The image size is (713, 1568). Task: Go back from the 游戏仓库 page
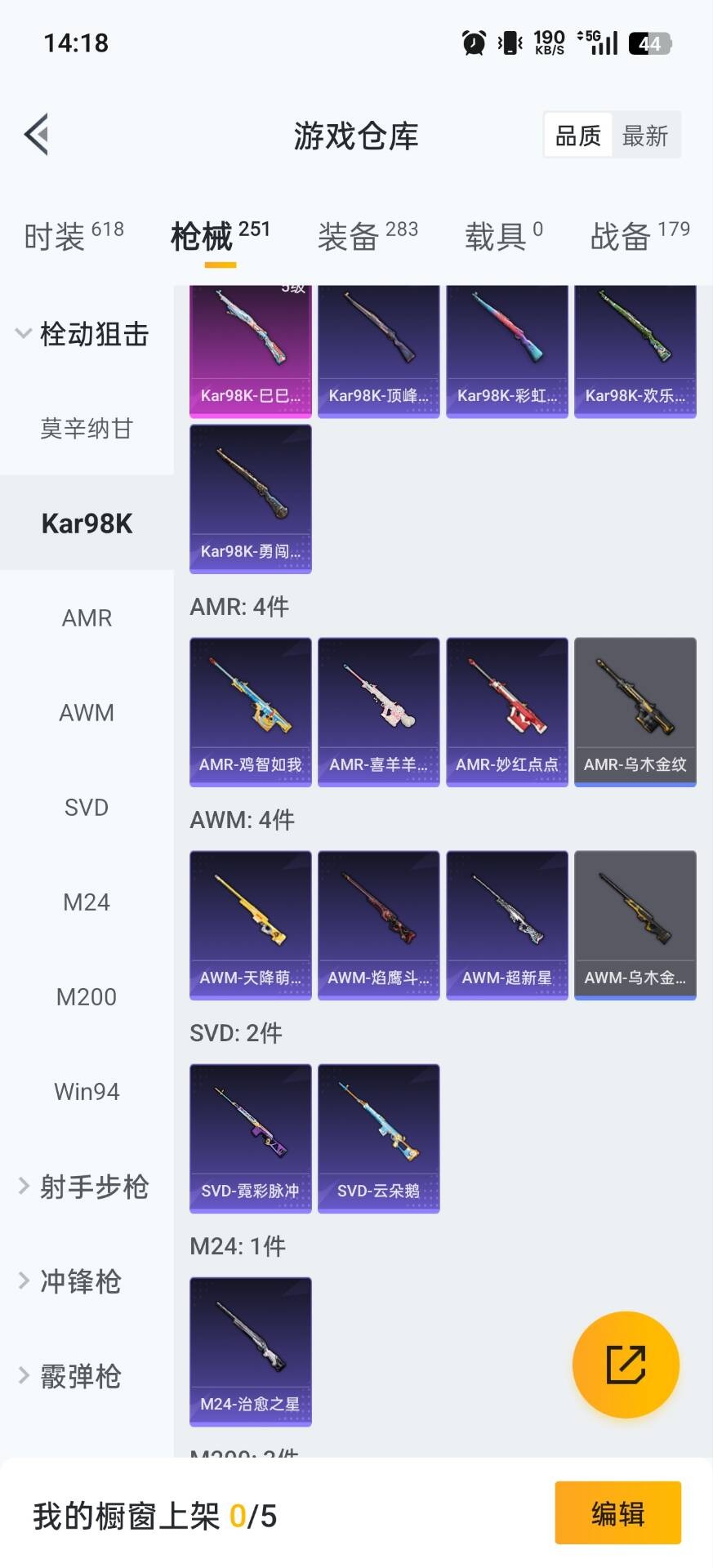(x=37, y=135)
